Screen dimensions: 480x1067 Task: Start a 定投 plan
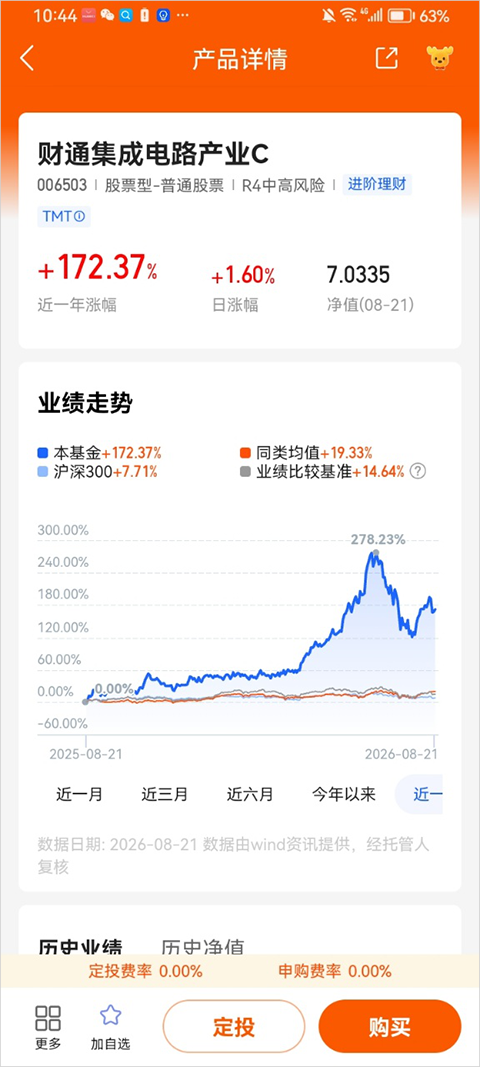point(234,1026)
